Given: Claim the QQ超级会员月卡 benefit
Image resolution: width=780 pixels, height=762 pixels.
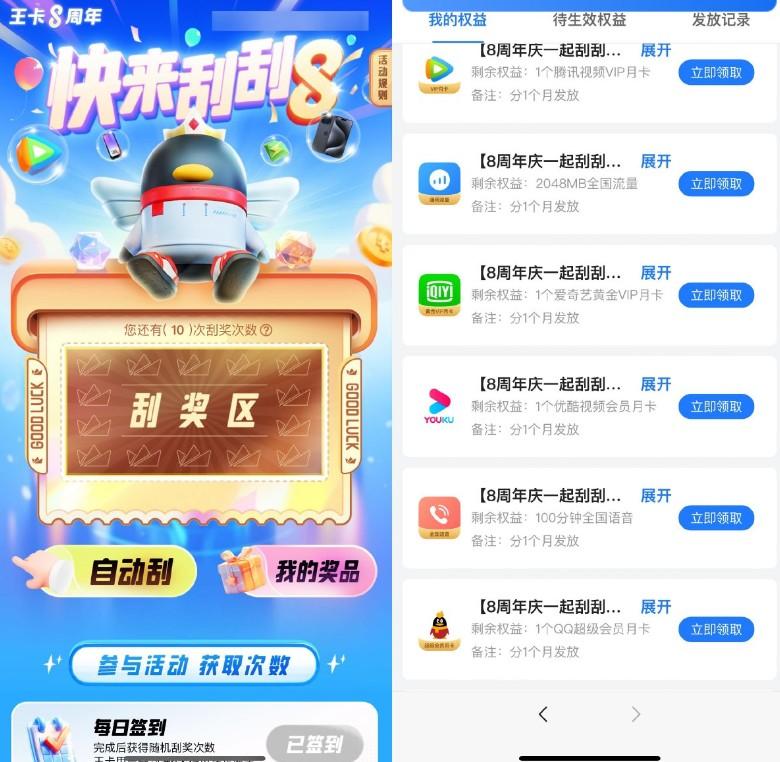Looking at the screenshot, I should pos(716,629).
